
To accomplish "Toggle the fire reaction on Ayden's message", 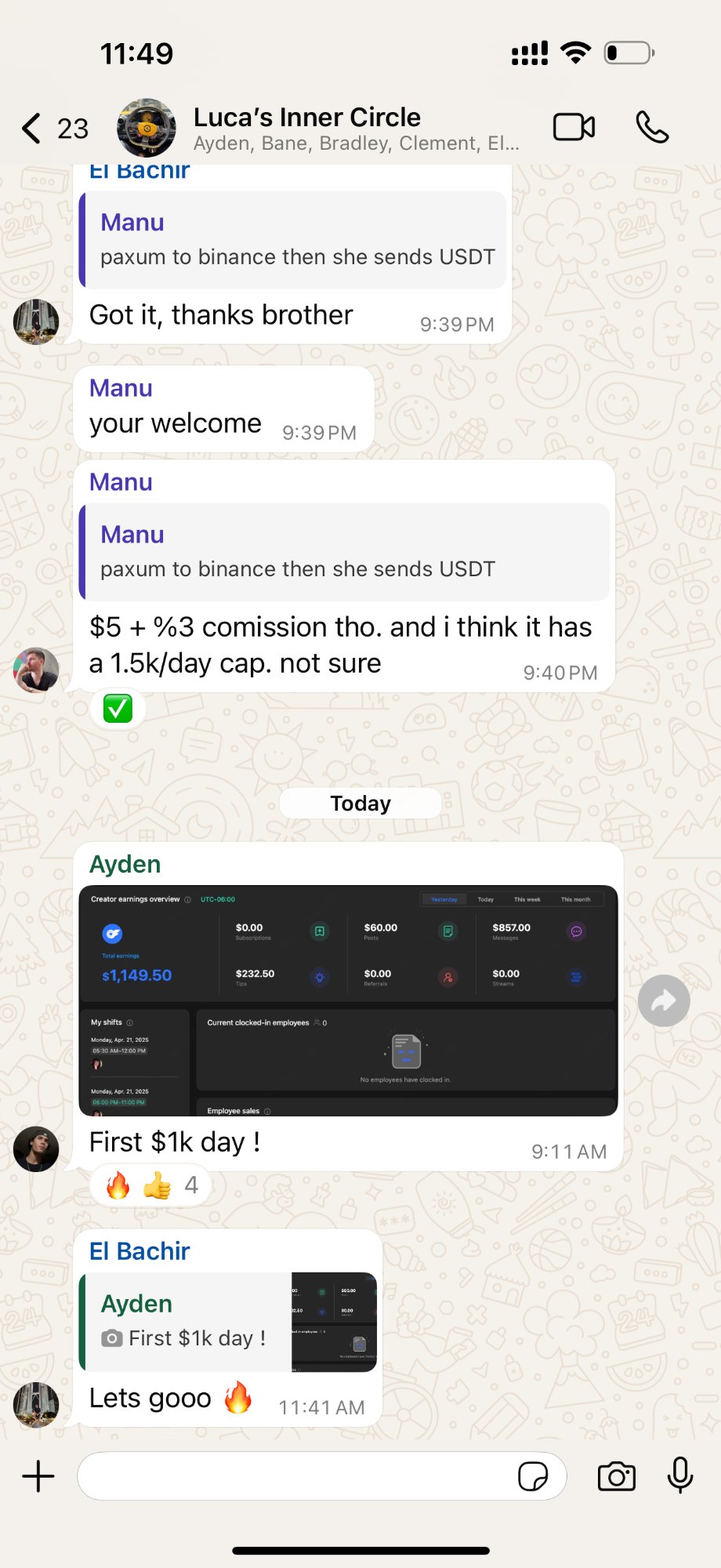I will (116, 1185).
